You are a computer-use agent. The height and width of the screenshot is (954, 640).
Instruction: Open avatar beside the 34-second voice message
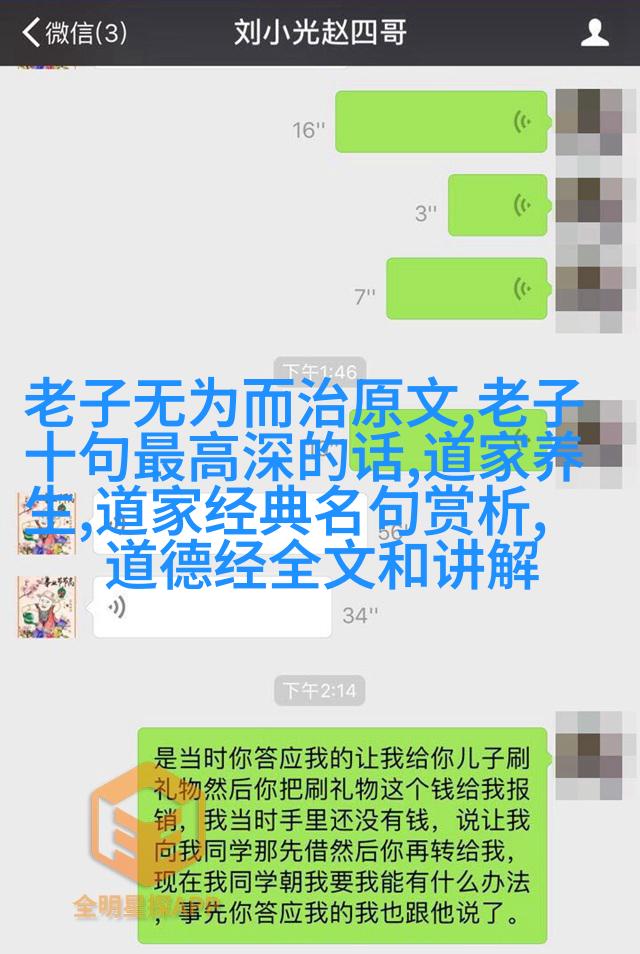pyautogui.click(x=47, y=608)
